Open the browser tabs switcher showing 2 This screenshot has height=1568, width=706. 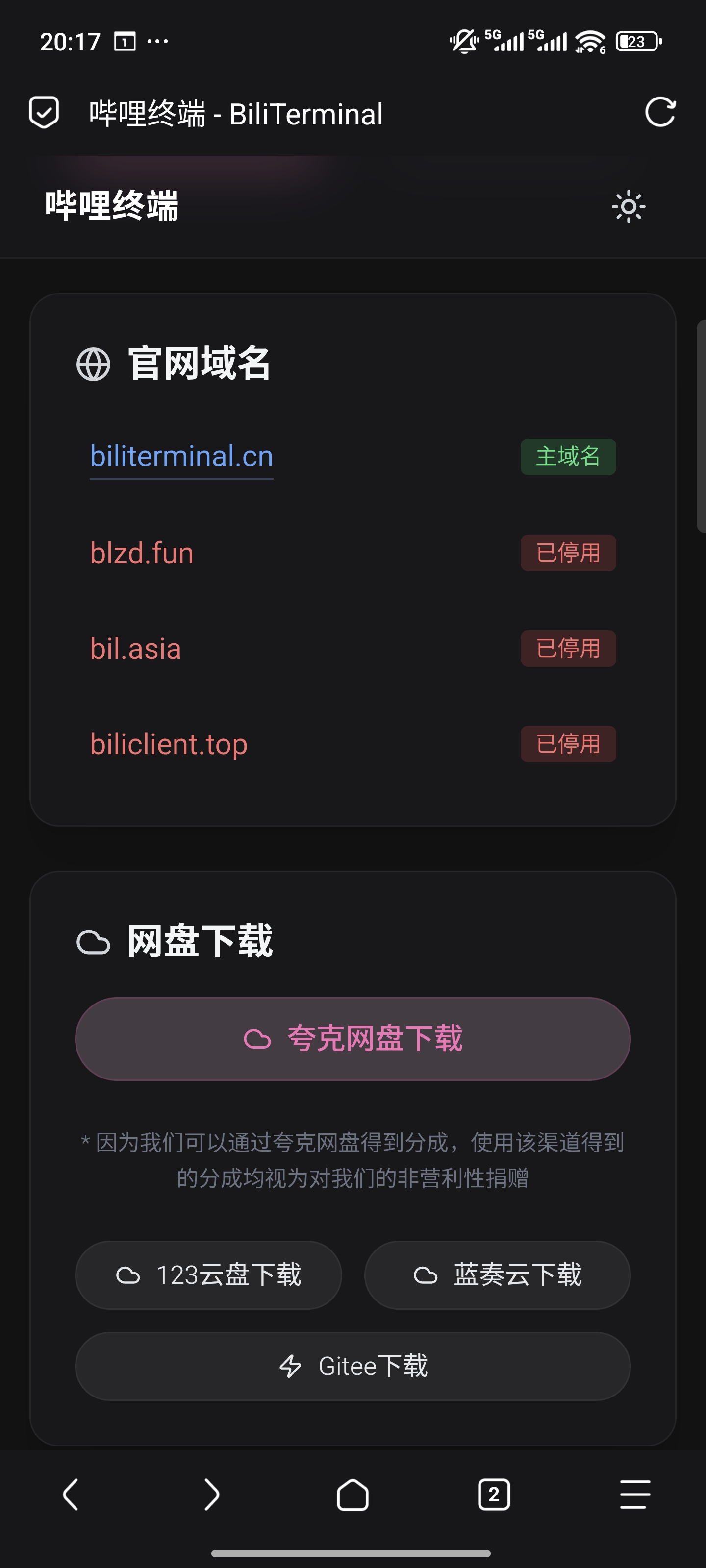494,1495
